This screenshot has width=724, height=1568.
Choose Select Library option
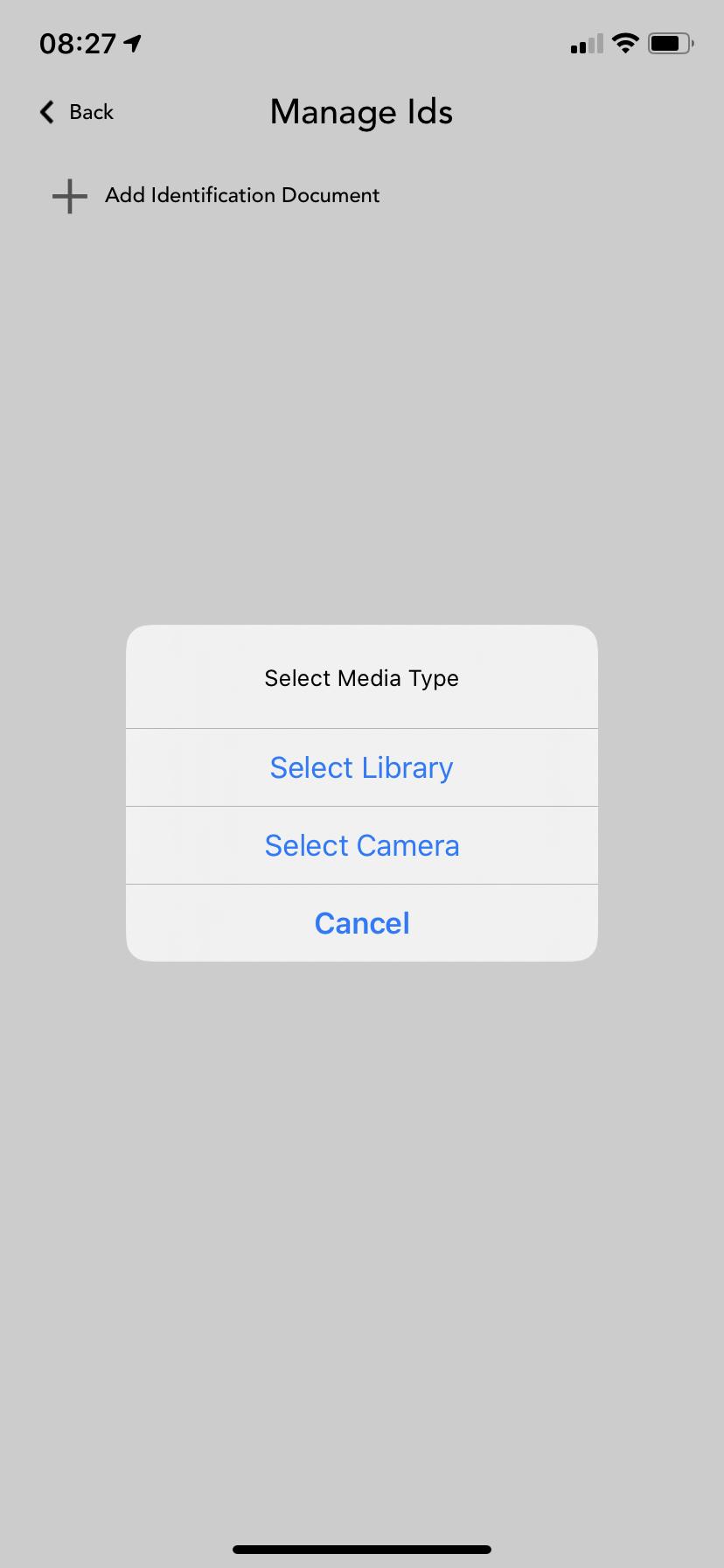[x=362, y=767]
